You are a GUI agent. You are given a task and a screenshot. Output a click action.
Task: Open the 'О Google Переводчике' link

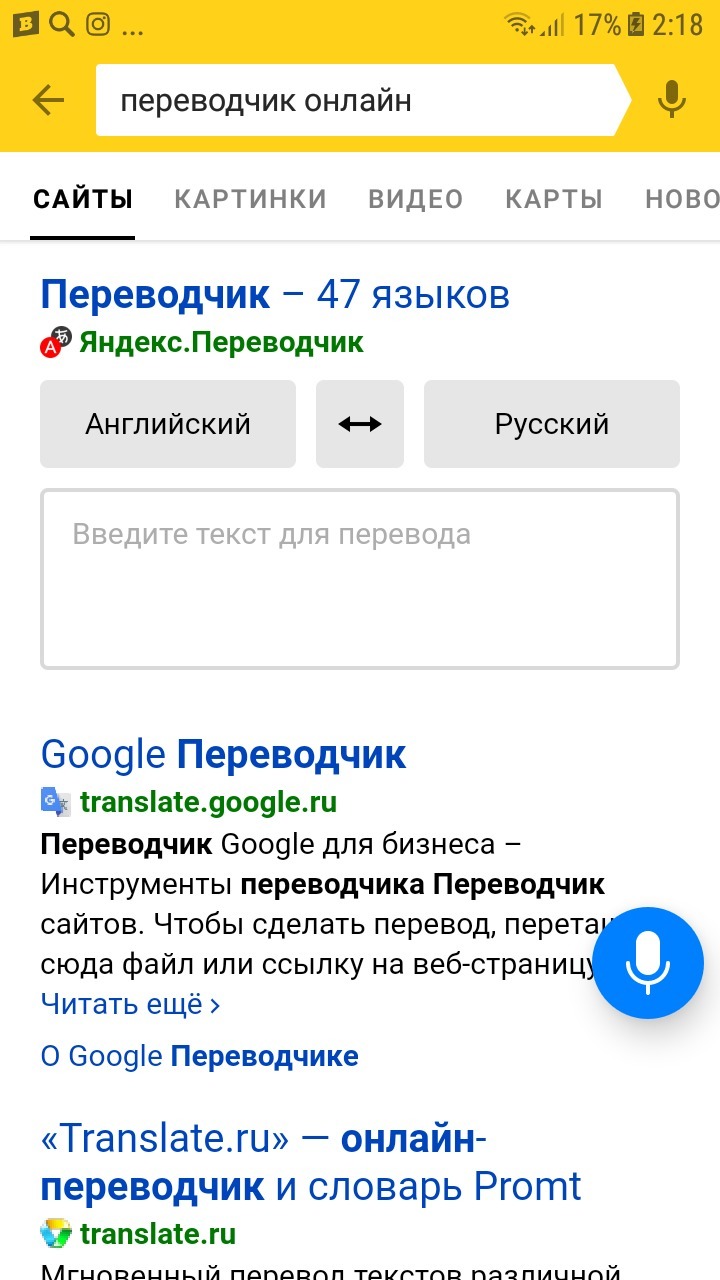click(199, 1056)
